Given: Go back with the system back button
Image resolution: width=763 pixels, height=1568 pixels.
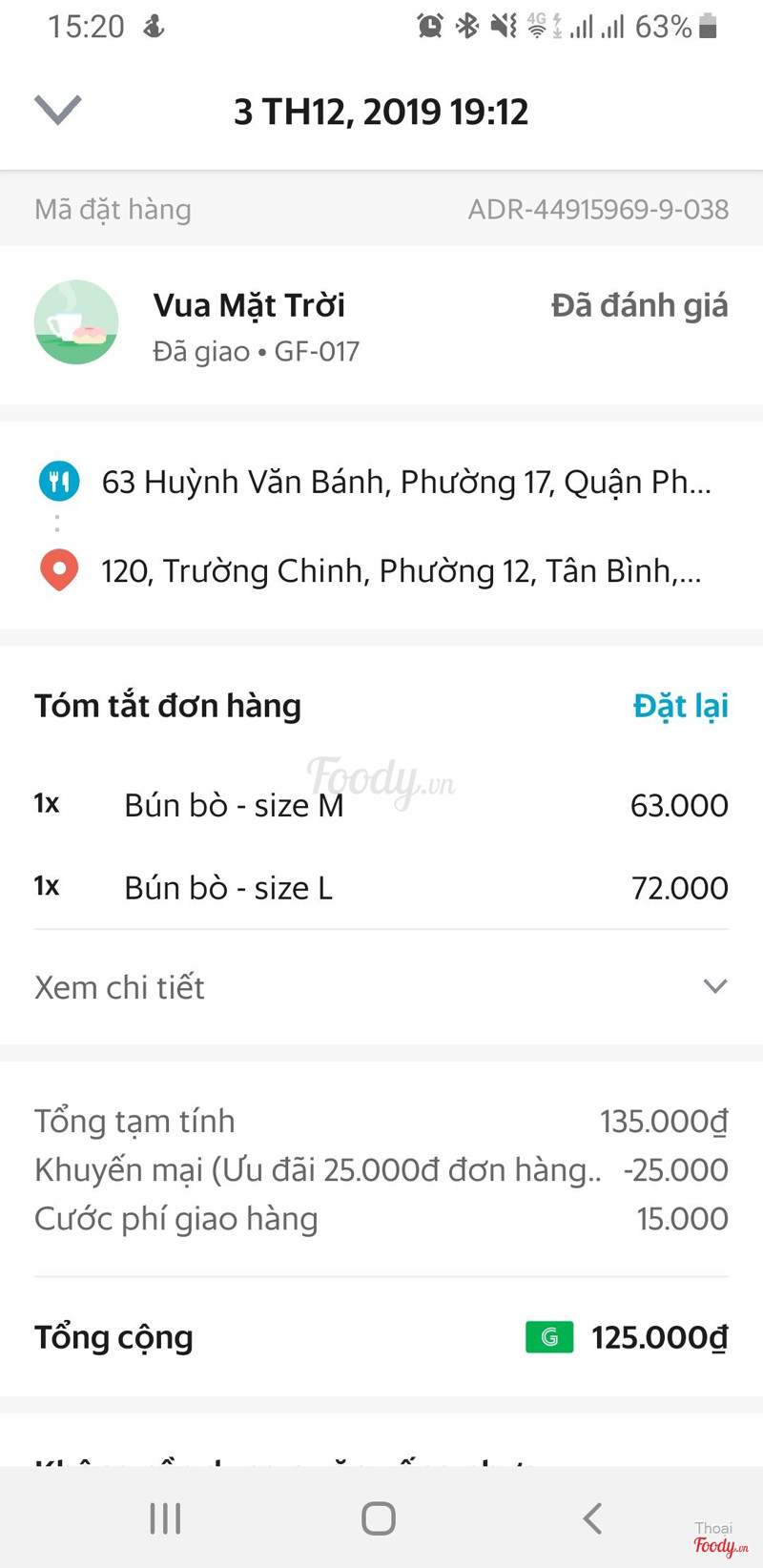Looking at the screenshot, I should point(592,1517).
